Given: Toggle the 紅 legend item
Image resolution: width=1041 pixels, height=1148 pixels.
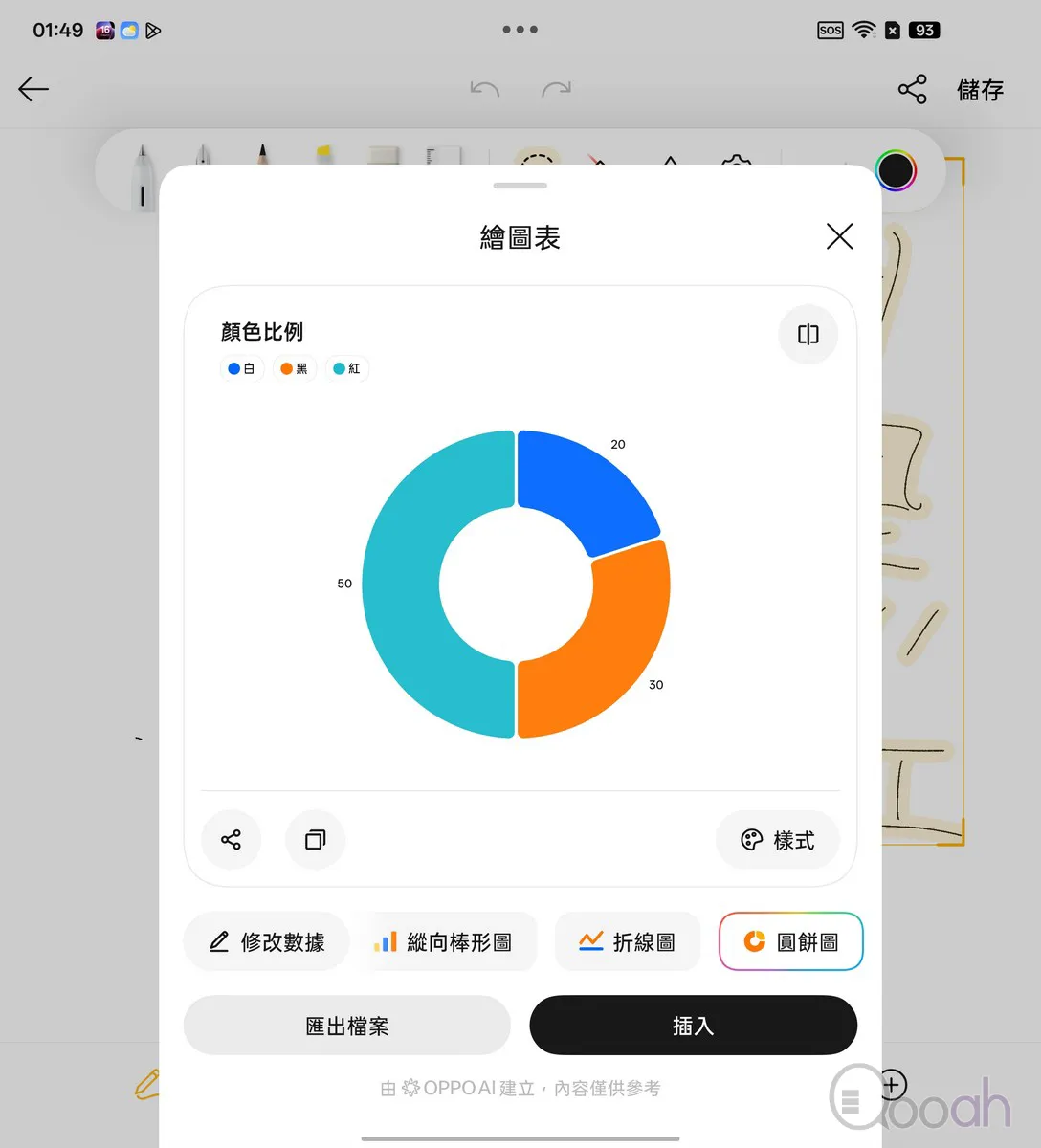Looking at the screenshot, I should [346, 368].
